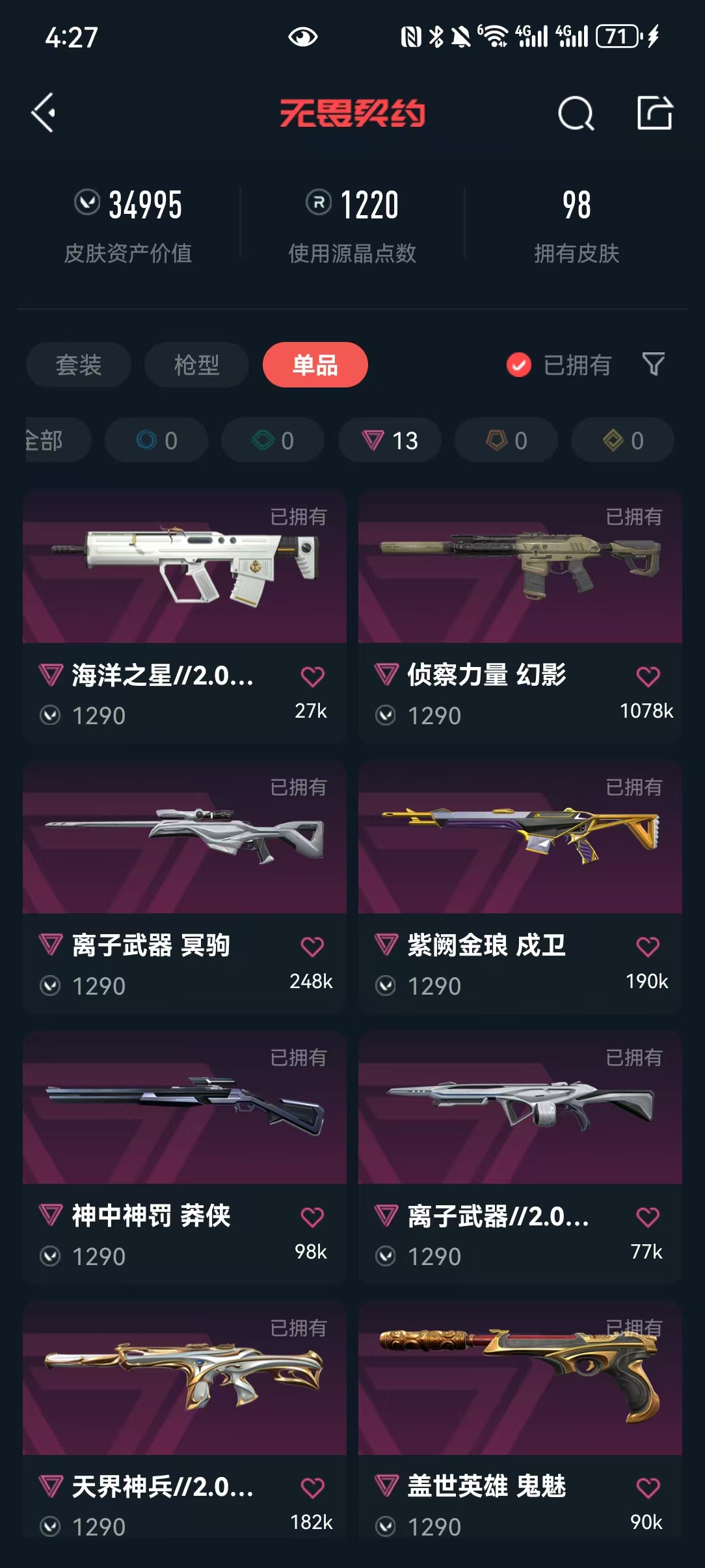The width and height of the screenshot is (705, 1568).
Task: Switch to the 枪型 tab
Action: pyautogui.click(x=196, y=365)
